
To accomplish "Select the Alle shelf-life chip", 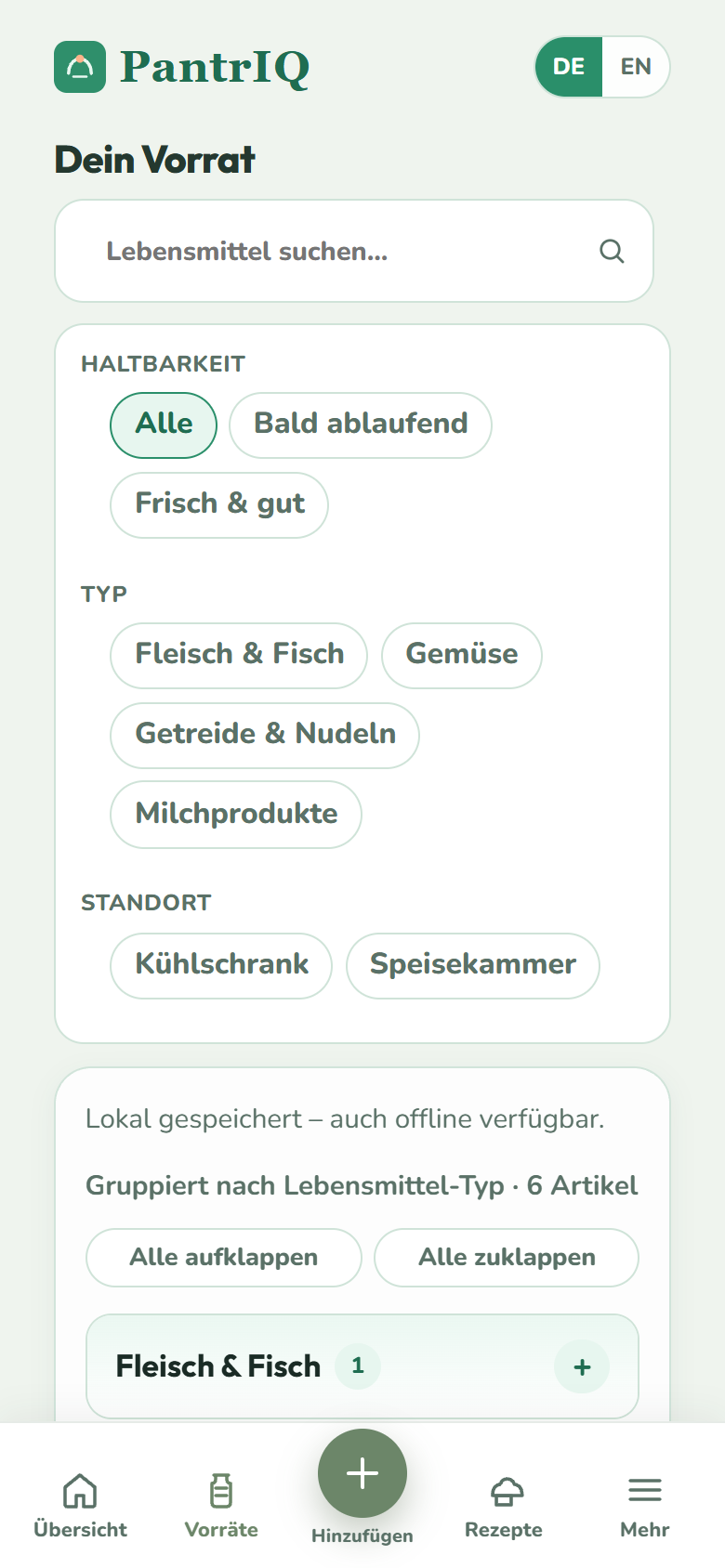I will click(164, 425).
